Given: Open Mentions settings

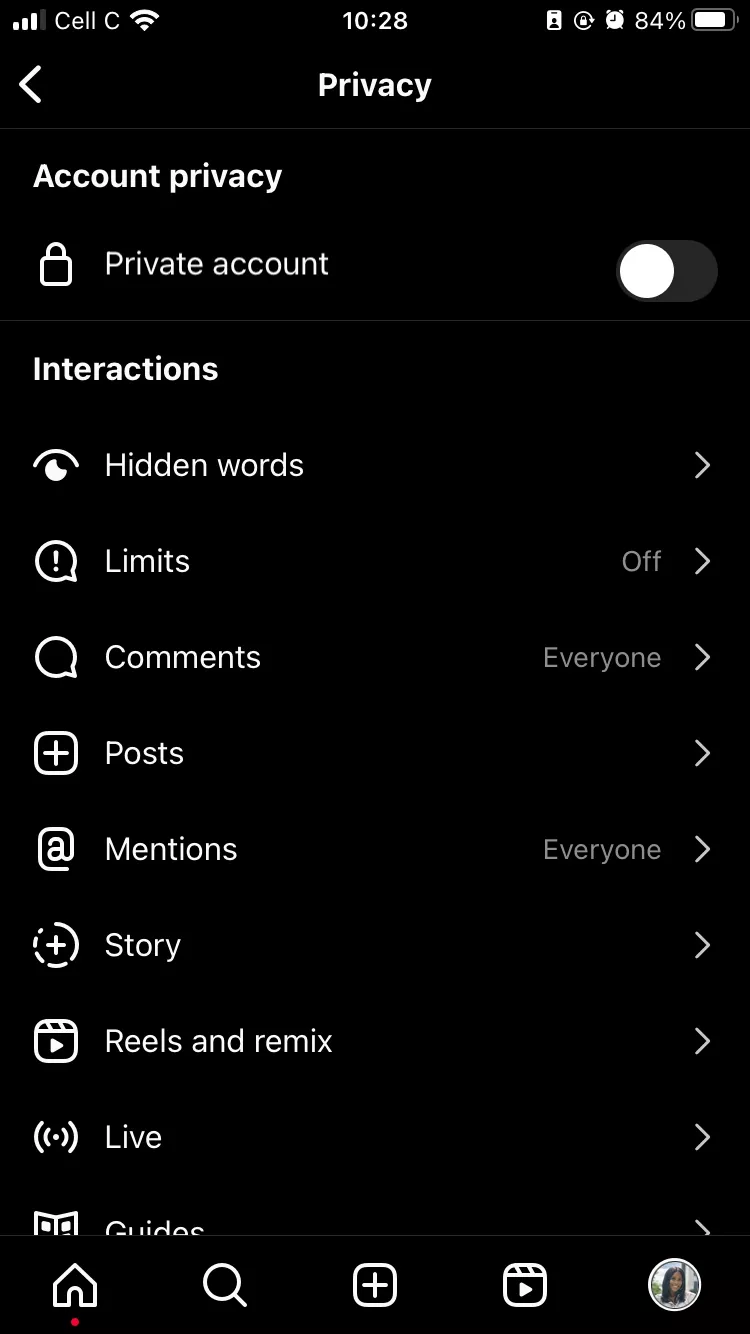Looking at the screenshot, I should tap(374, 849).
